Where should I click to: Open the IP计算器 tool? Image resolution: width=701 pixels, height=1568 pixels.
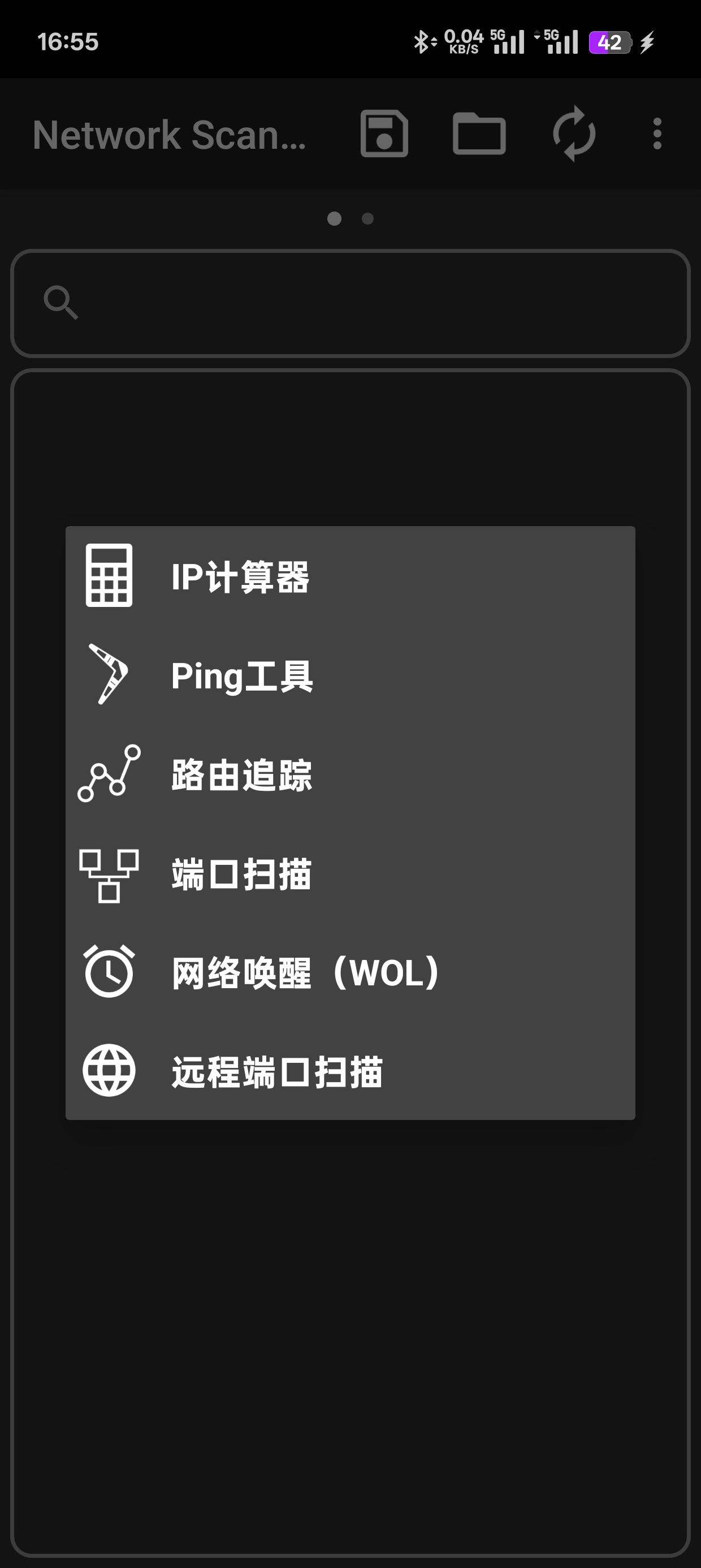click(x=350, y=576)
